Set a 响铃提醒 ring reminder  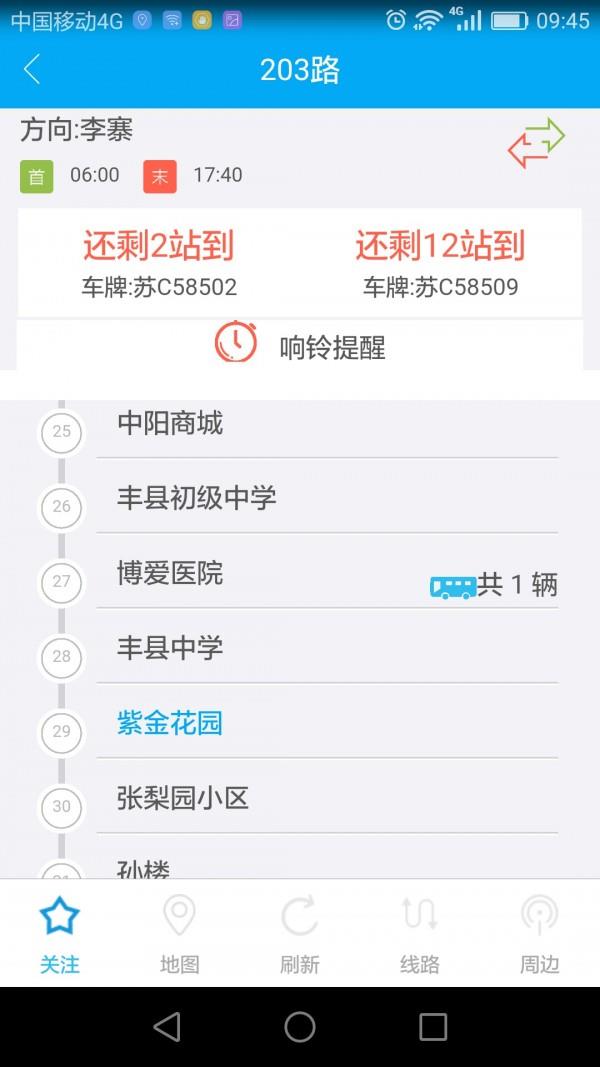300,345
